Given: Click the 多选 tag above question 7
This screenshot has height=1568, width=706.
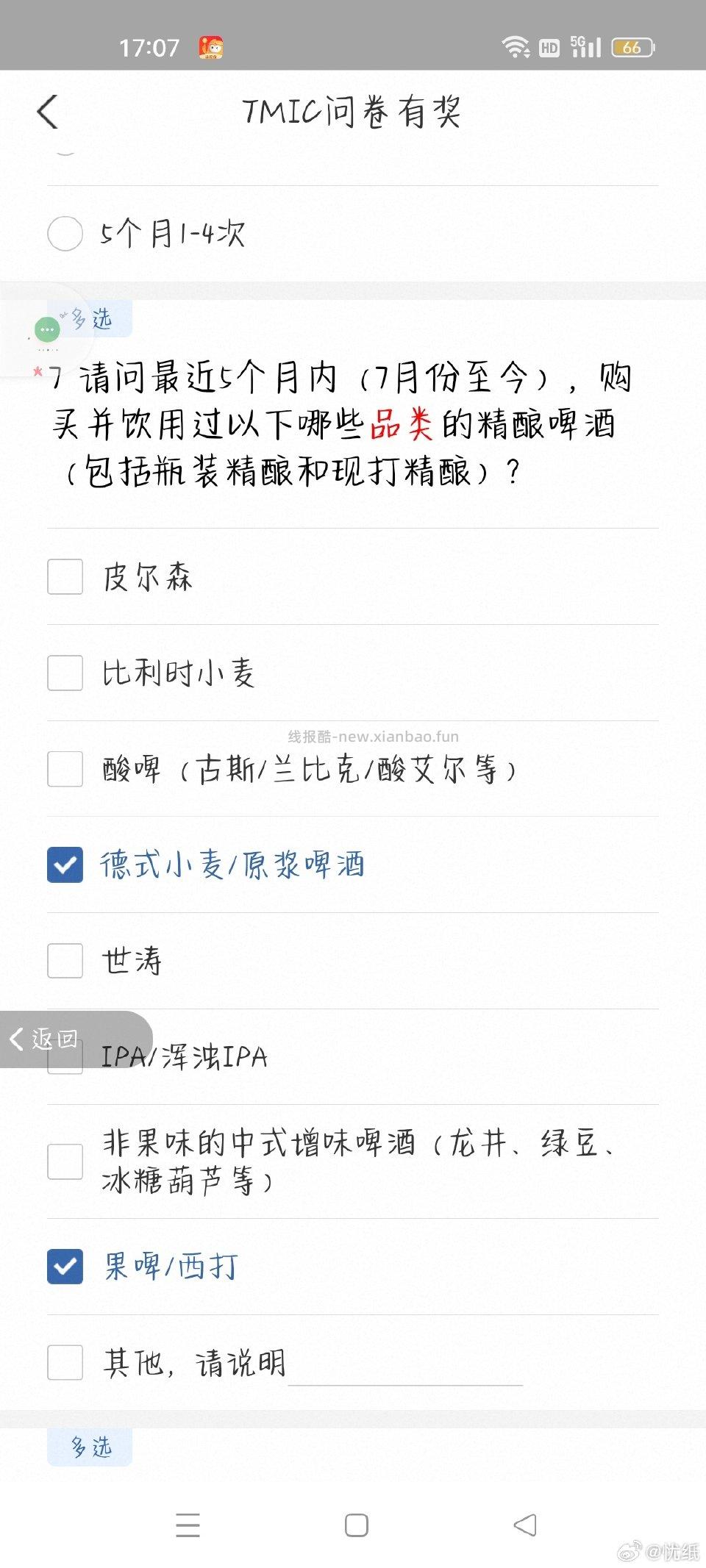Looking at the screenshot, I should pyautogui.click(x=90, y=318).
